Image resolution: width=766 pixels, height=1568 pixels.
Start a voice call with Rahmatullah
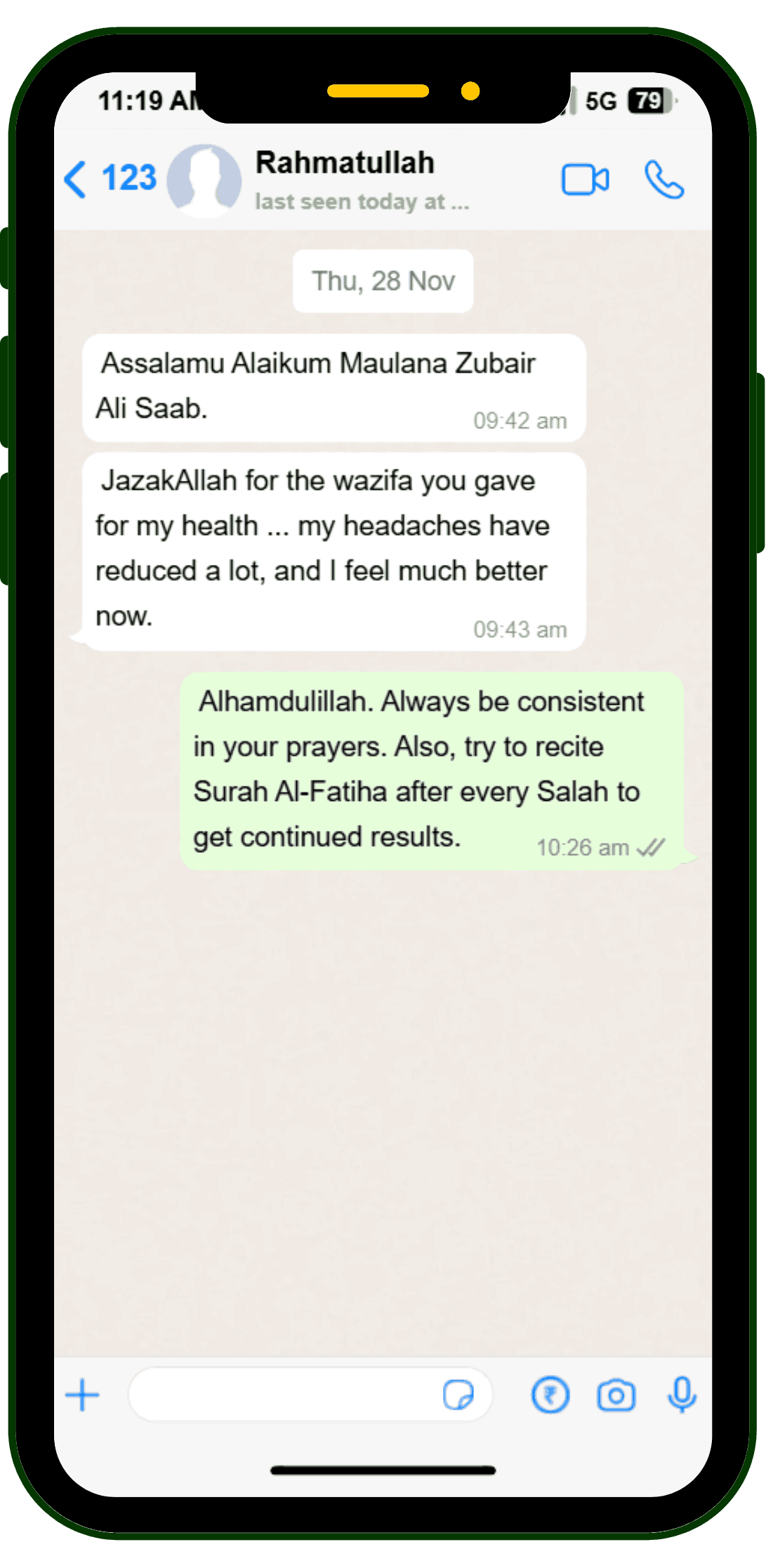[x=663, y=180]
